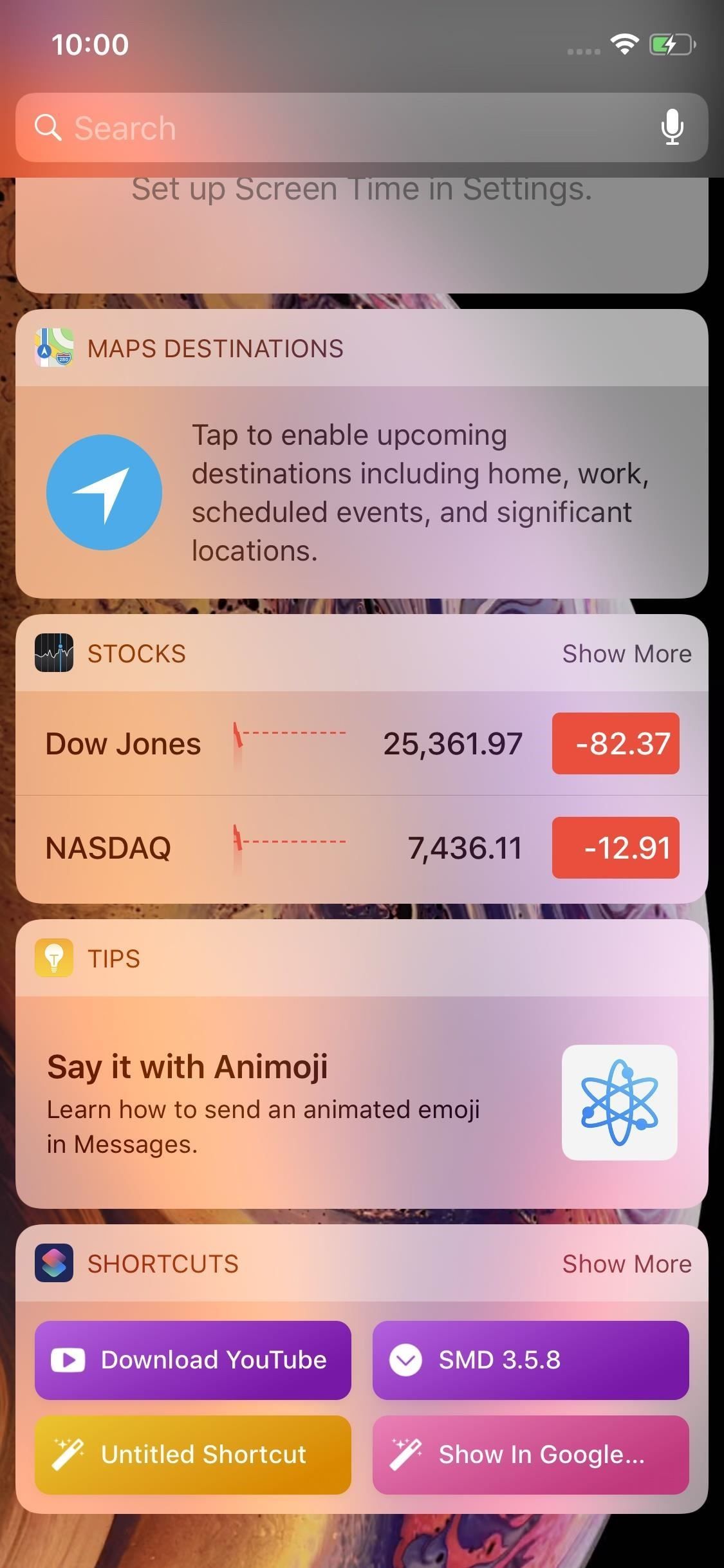Enable upcoming Maps destinations
Viewport: 724px width, 1568px height.
coord(362,492)
